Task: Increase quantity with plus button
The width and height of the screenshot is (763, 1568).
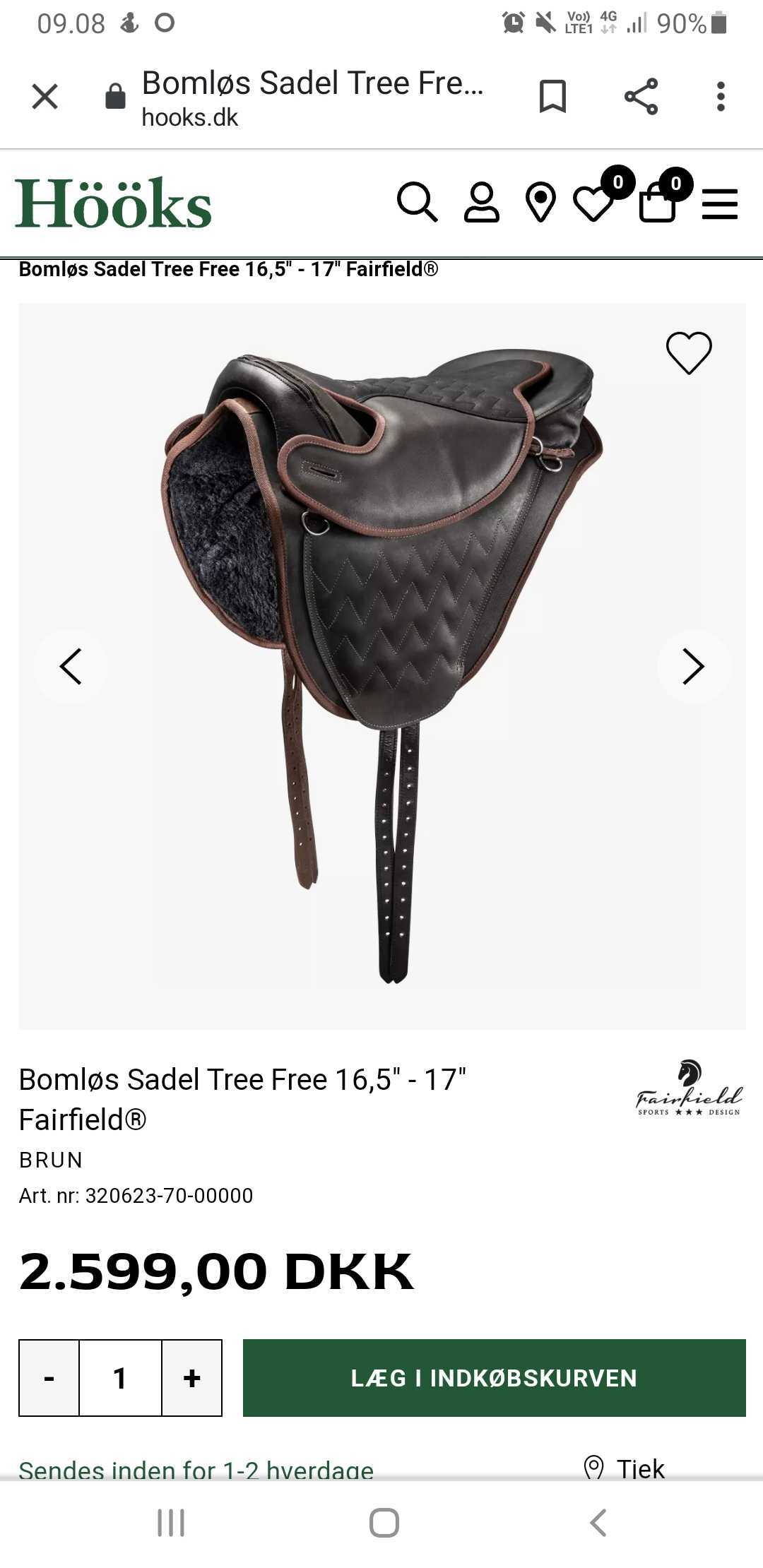Action: pyautogui.click(x=191, y=1378)
